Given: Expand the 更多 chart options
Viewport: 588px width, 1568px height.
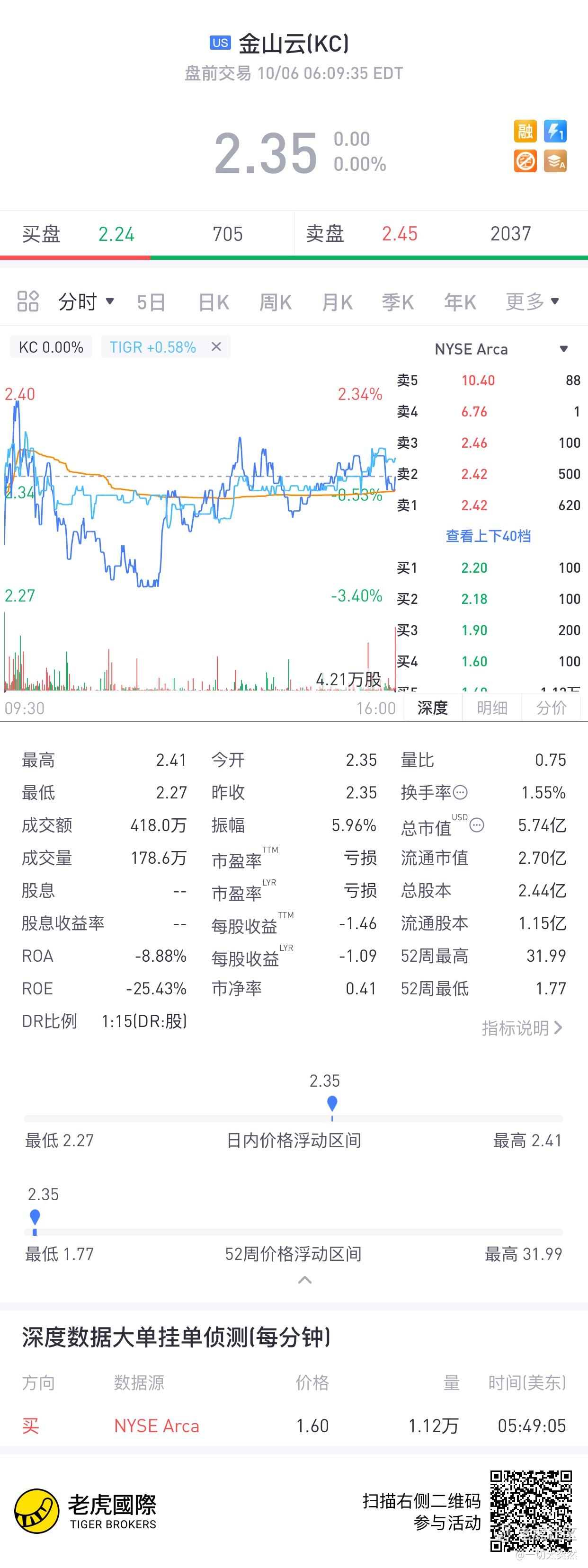Looking at the screenshot, I should (532, 301).
